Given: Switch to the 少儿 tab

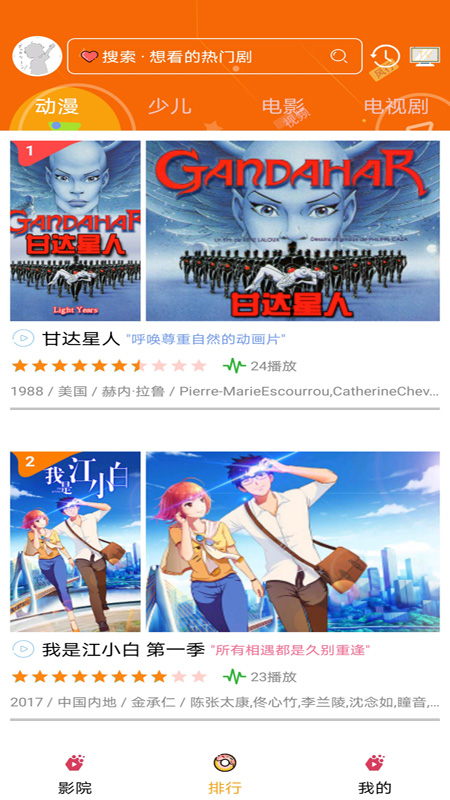Looking at the screenshot, I should 170,107.
